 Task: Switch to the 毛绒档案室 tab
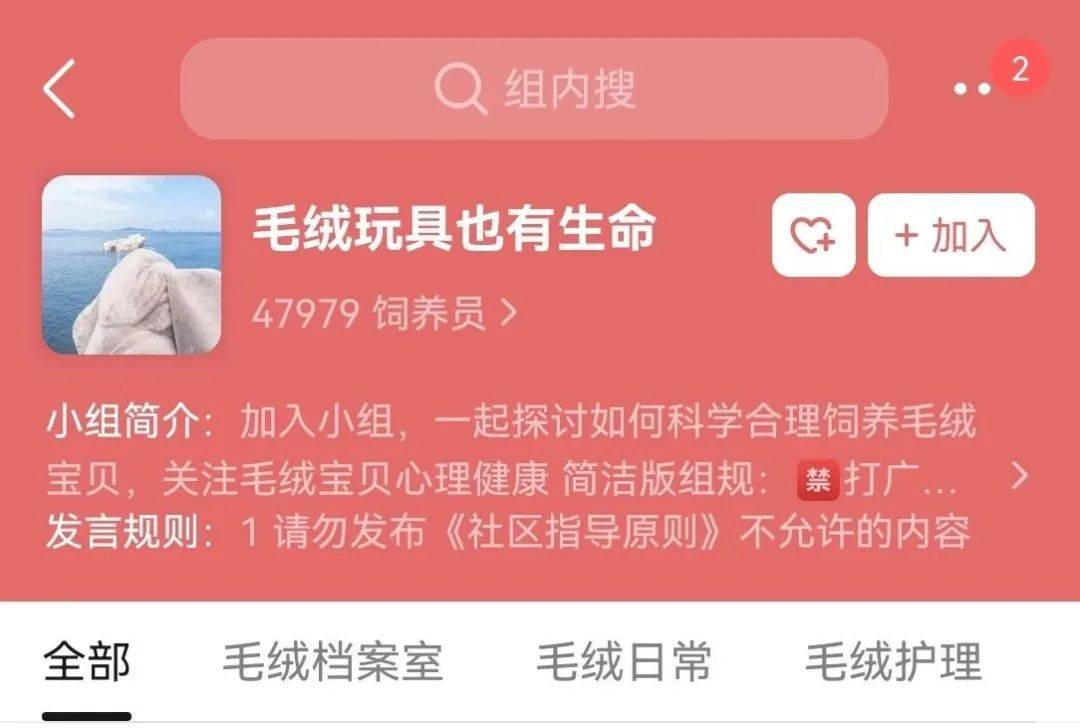332,662
